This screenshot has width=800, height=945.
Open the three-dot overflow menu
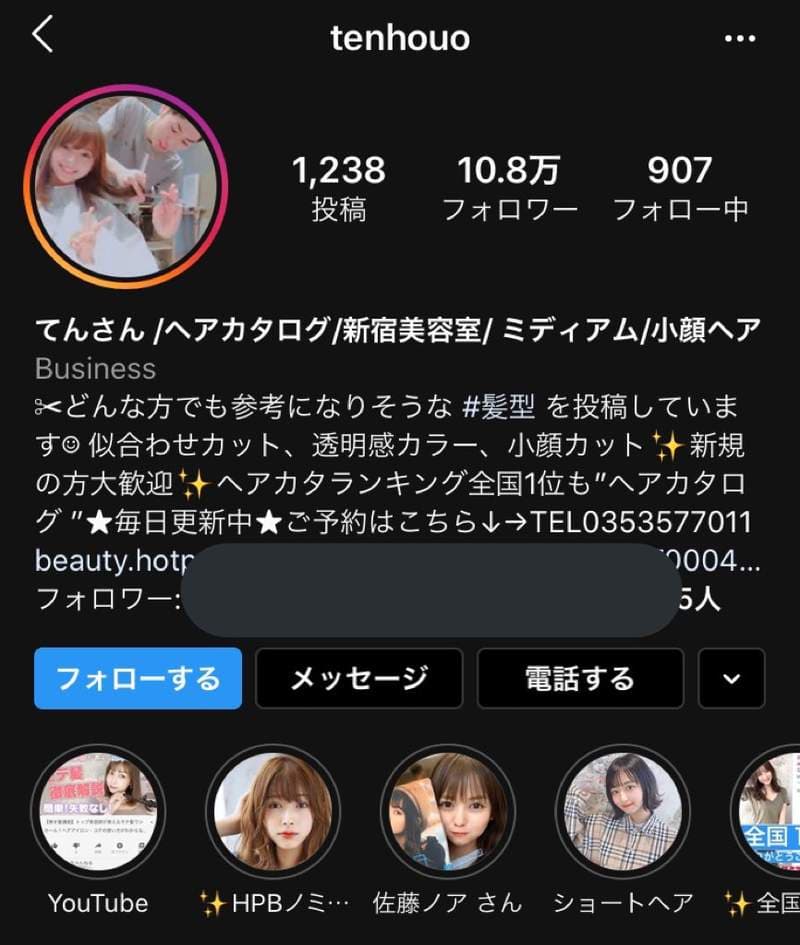click(739, 39)
